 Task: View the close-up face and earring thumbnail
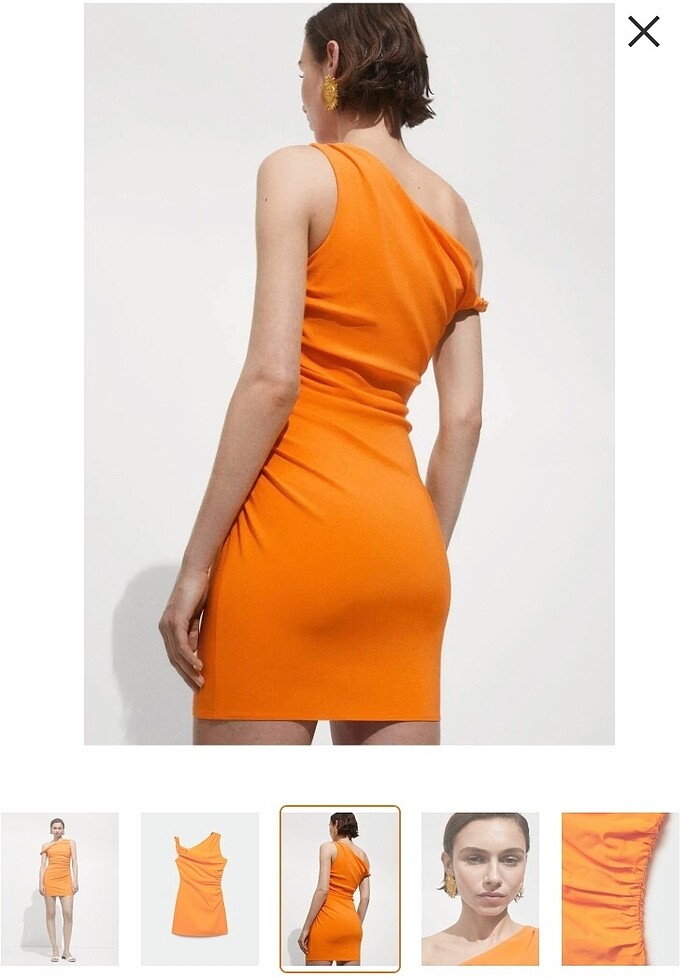point(480,888)
